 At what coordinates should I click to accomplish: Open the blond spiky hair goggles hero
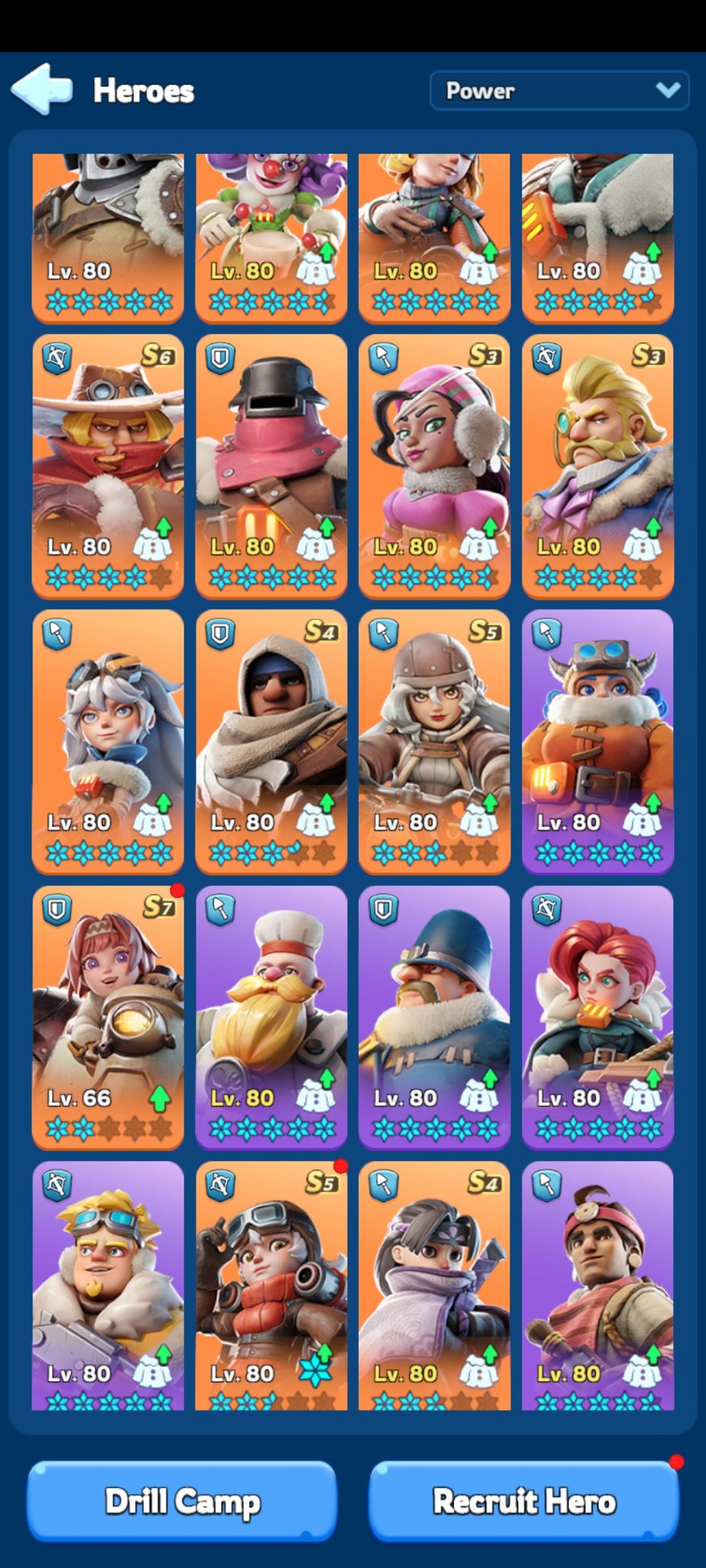point(108,1284)
